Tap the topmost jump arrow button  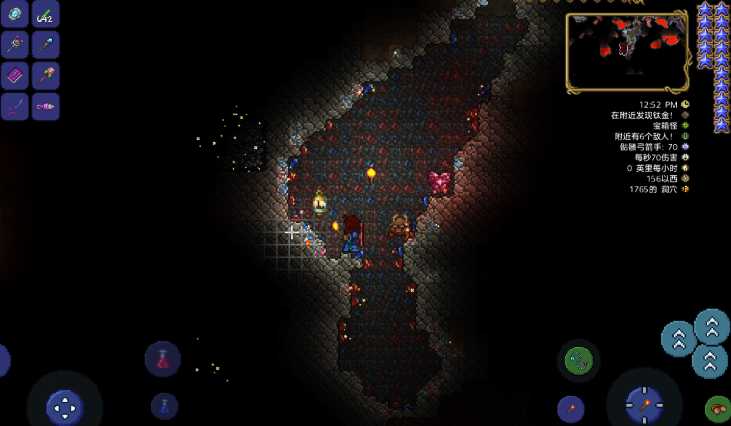tap(712, 326)
